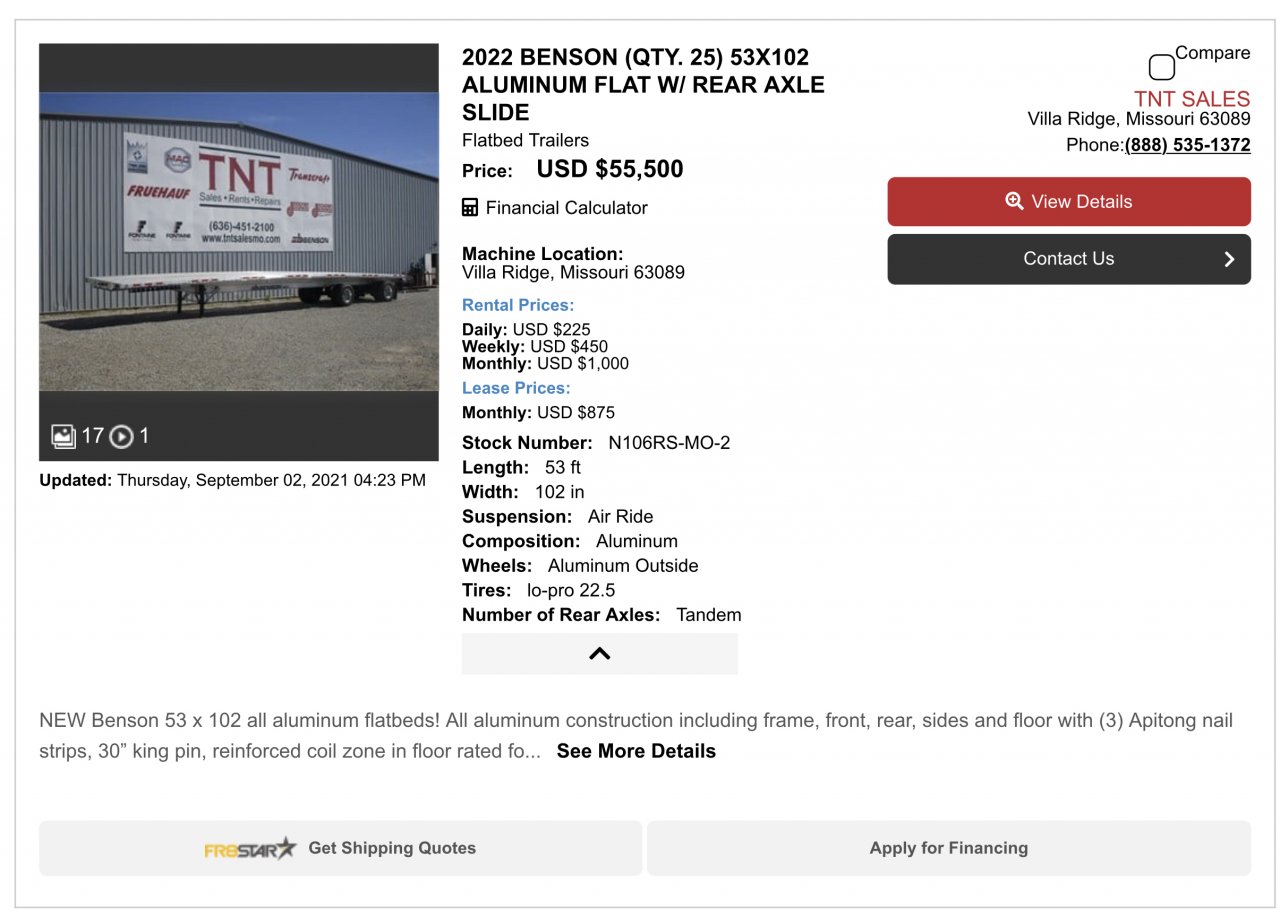Select the Contact Us button

pyautogui.click(x=1068, y=259)
